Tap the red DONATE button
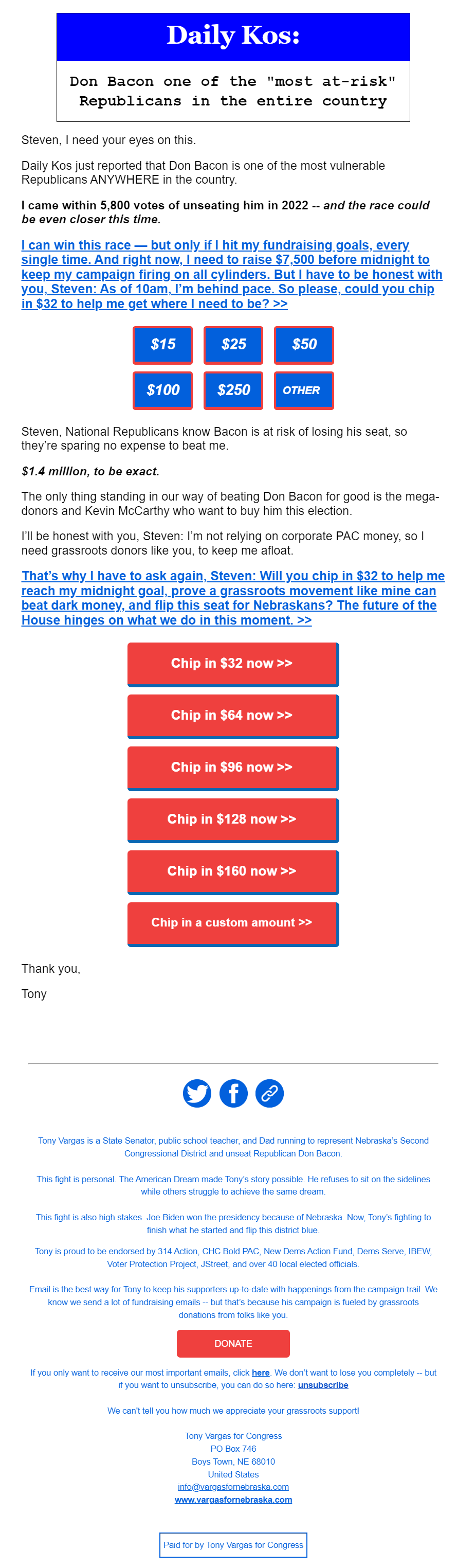The width and height of the screenshot is (457, 1568). coord(233,1343)
